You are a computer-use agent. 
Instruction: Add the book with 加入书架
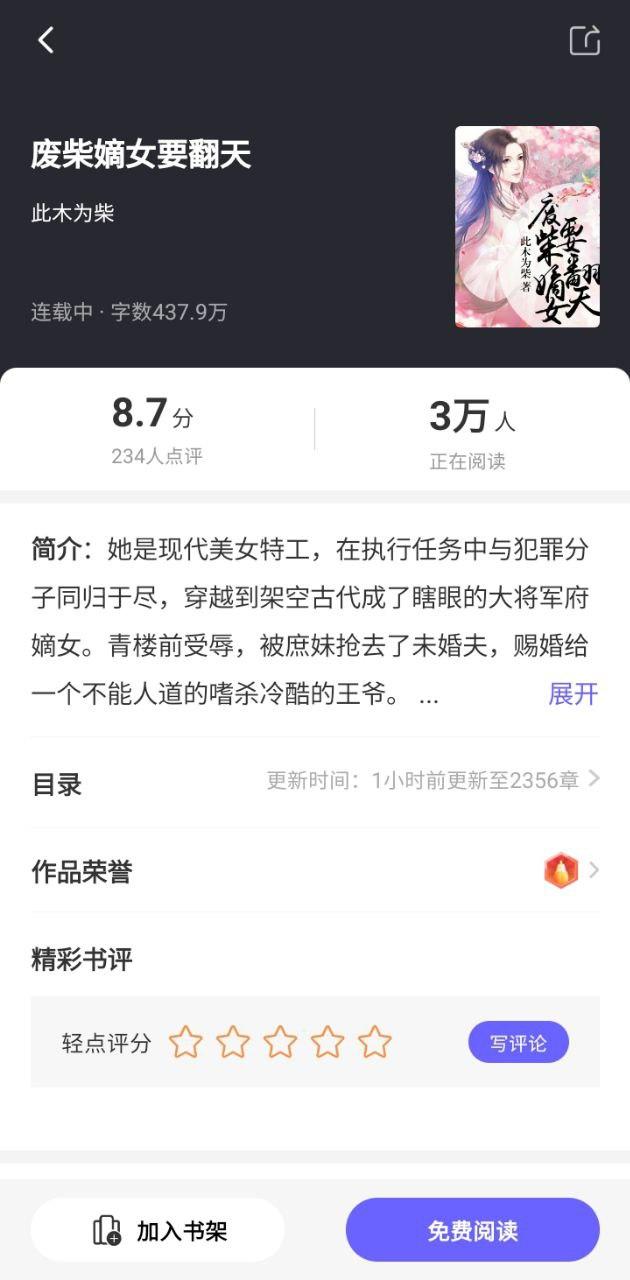[158, 1230]
